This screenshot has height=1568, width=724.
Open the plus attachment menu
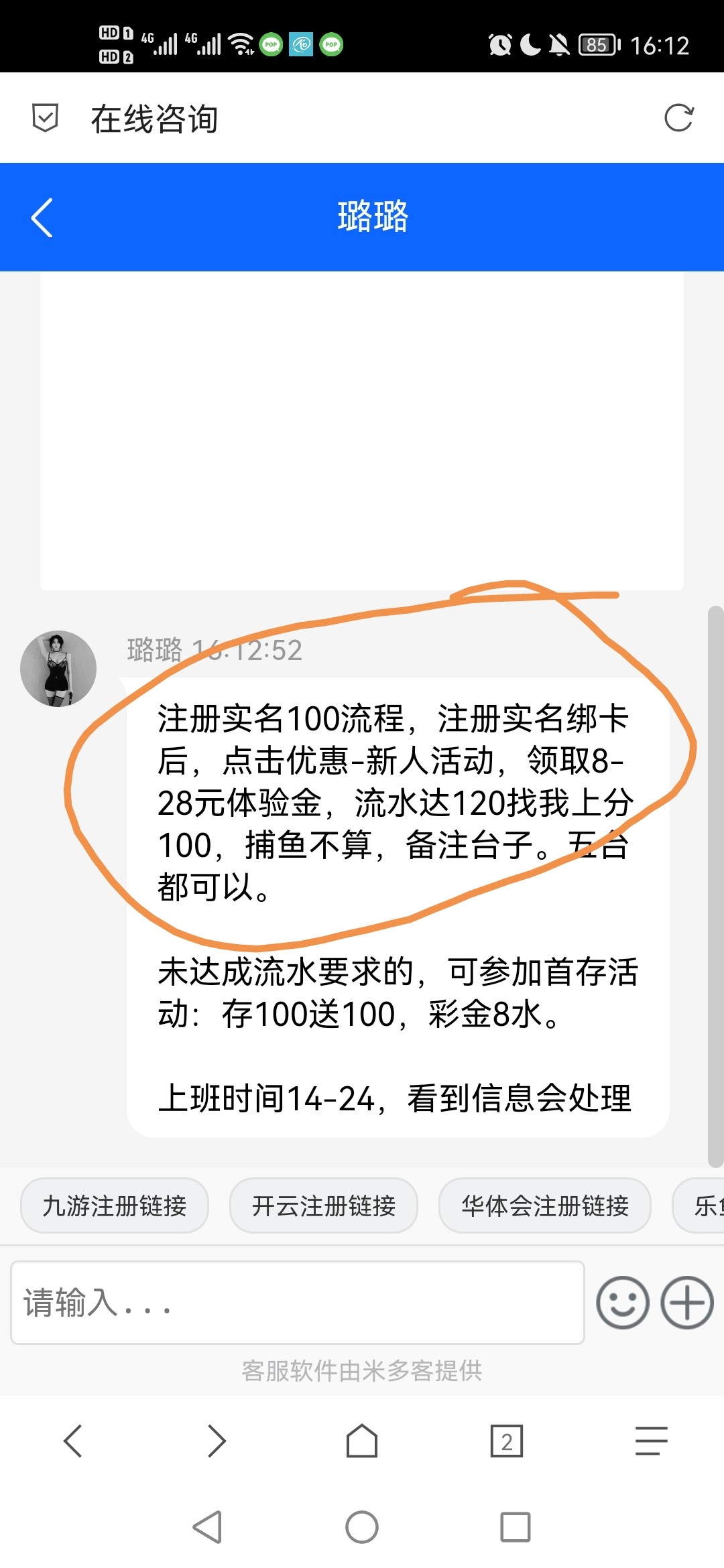[x=686, y=1303]
